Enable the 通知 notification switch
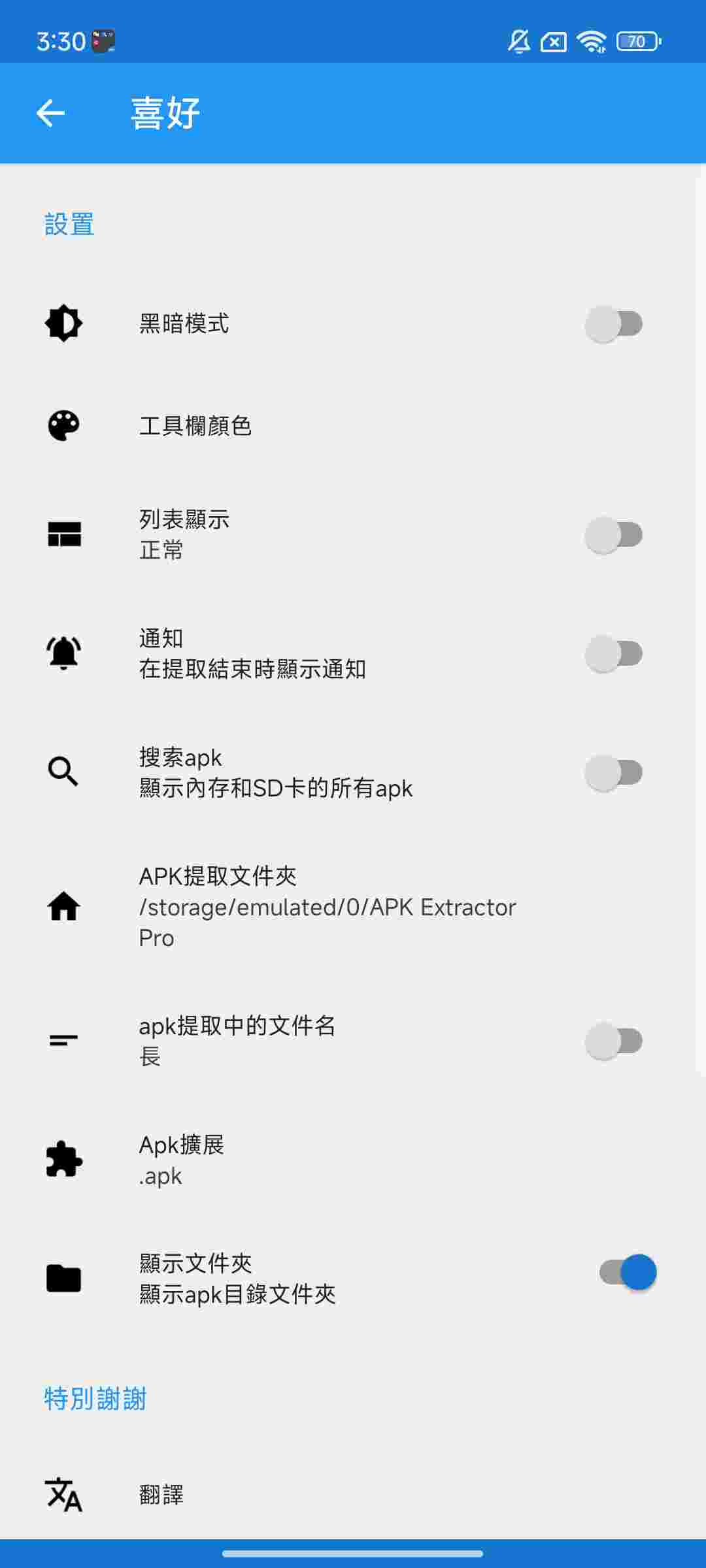Image resolution: width=706 pixels, height=1568 pixels. (x=614, y=652)
